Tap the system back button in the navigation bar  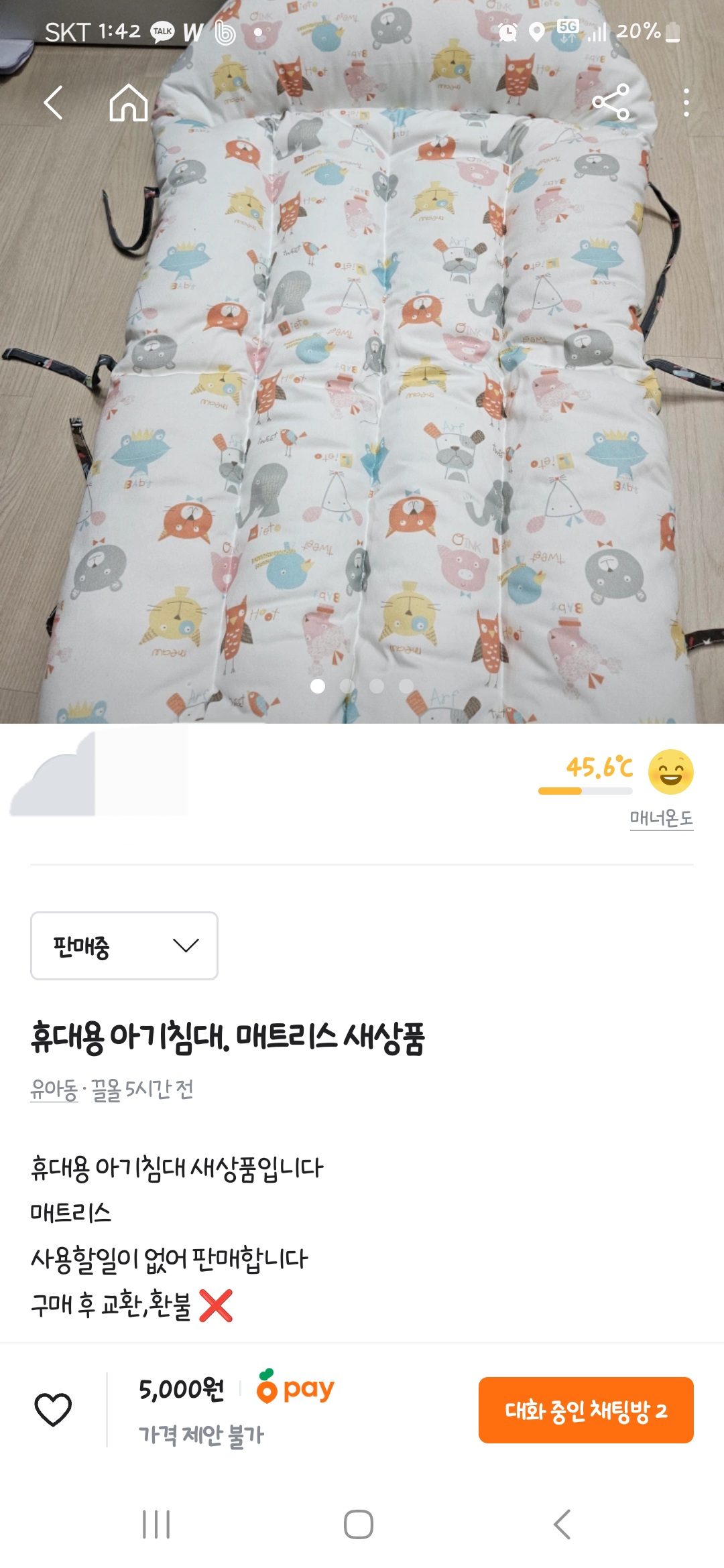[x=562, y=1524]
